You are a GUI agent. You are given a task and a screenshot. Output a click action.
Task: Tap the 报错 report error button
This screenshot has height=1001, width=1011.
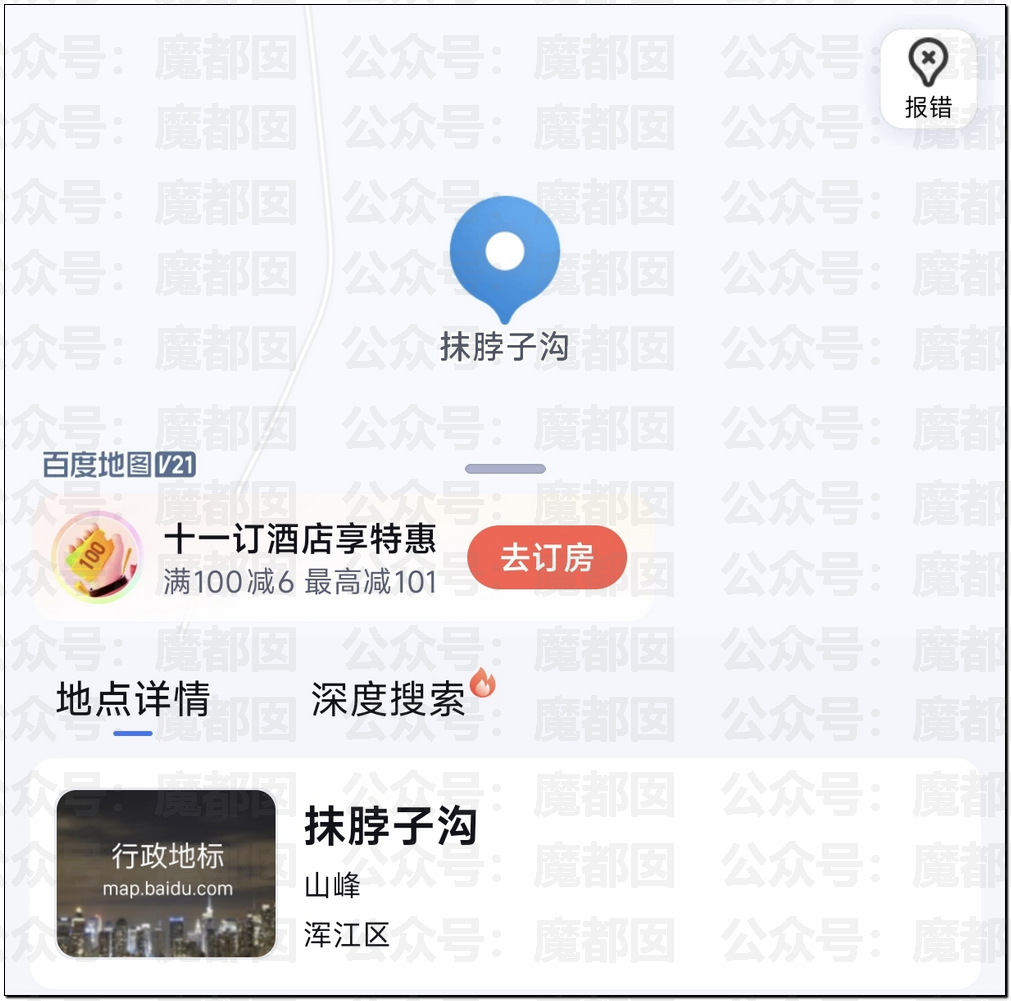coord(927,79)
